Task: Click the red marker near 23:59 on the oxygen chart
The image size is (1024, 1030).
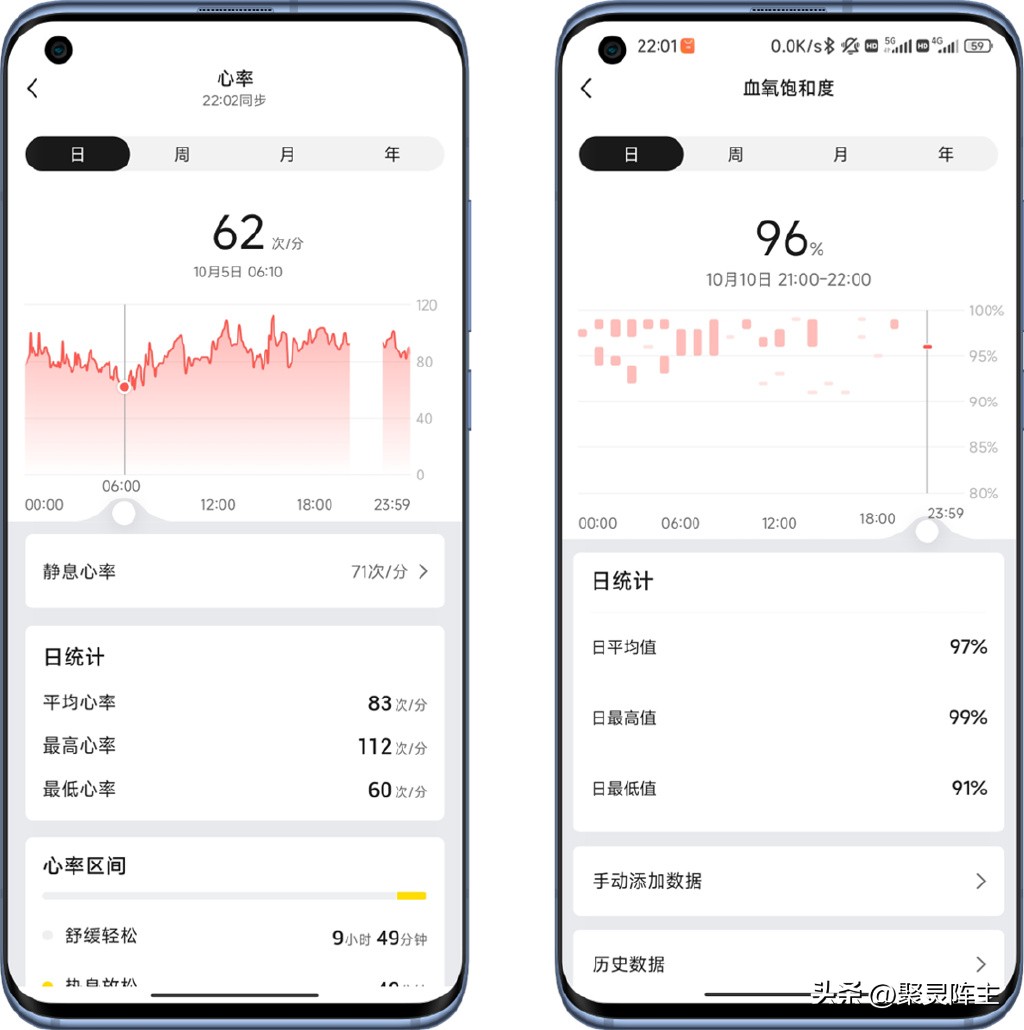Action: (926, 347)
